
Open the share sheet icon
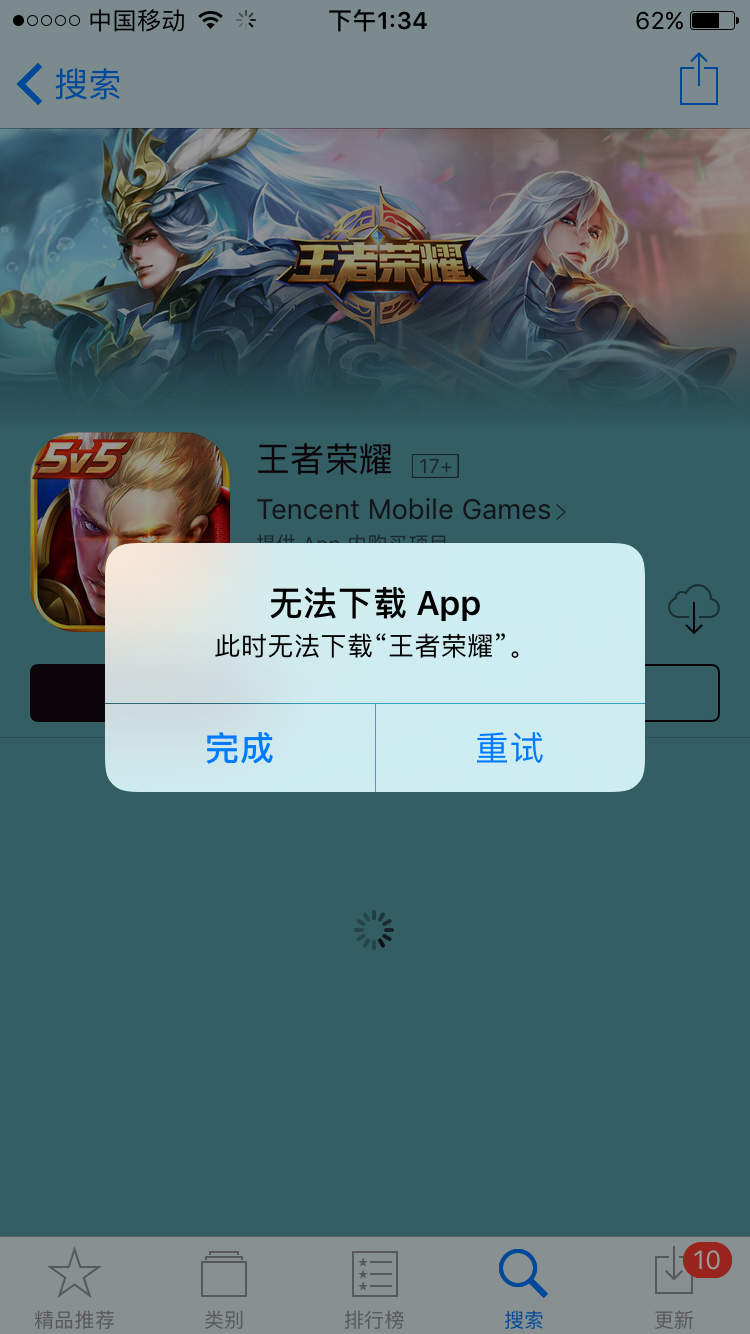coord(698,80)
